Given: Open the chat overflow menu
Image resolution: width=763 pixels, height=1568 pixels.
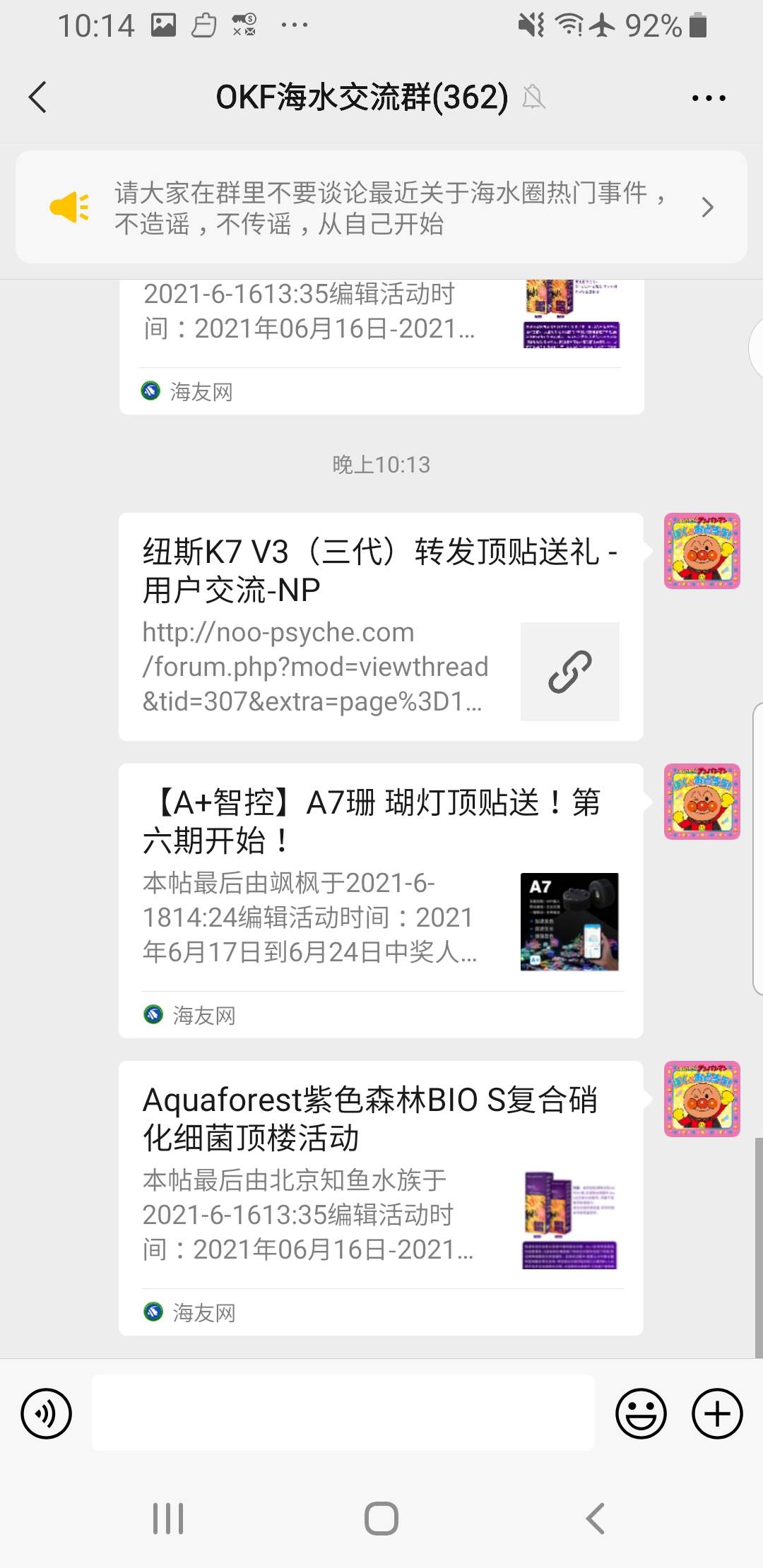Looking at the screenshot, I should [709, 98].
